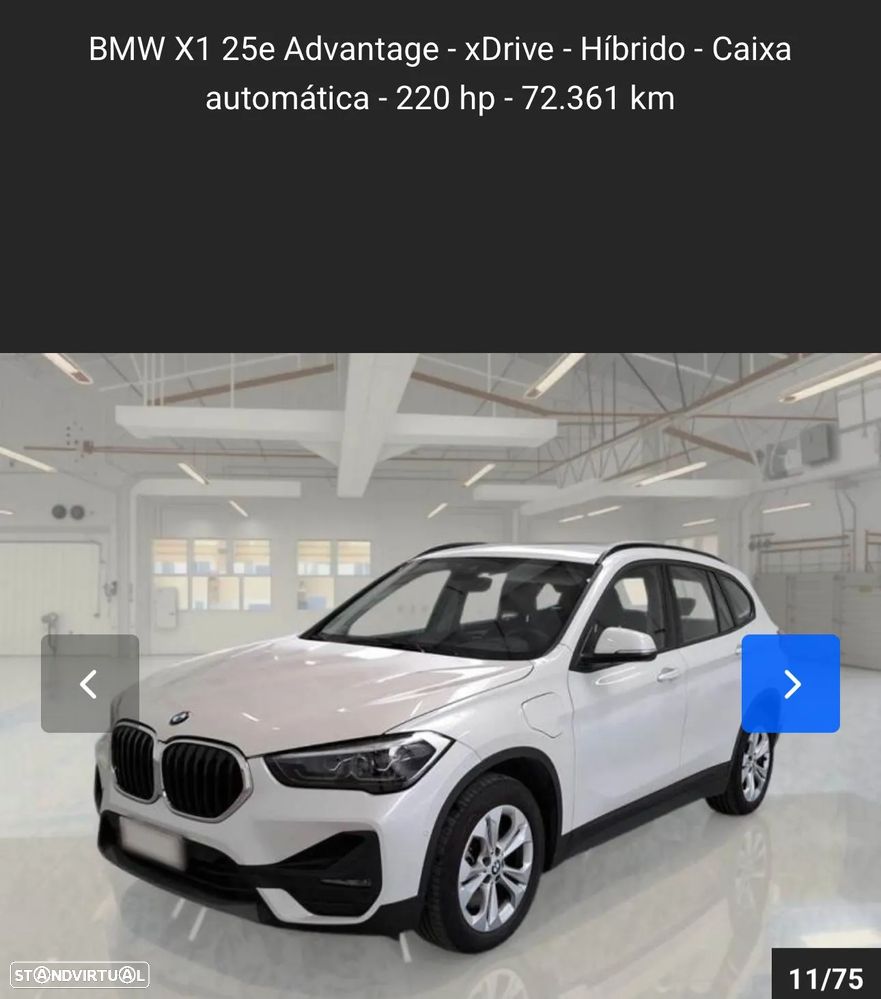Go to the next car photo
This screenshot has height=999, width=881.
(x=790, y=684)
